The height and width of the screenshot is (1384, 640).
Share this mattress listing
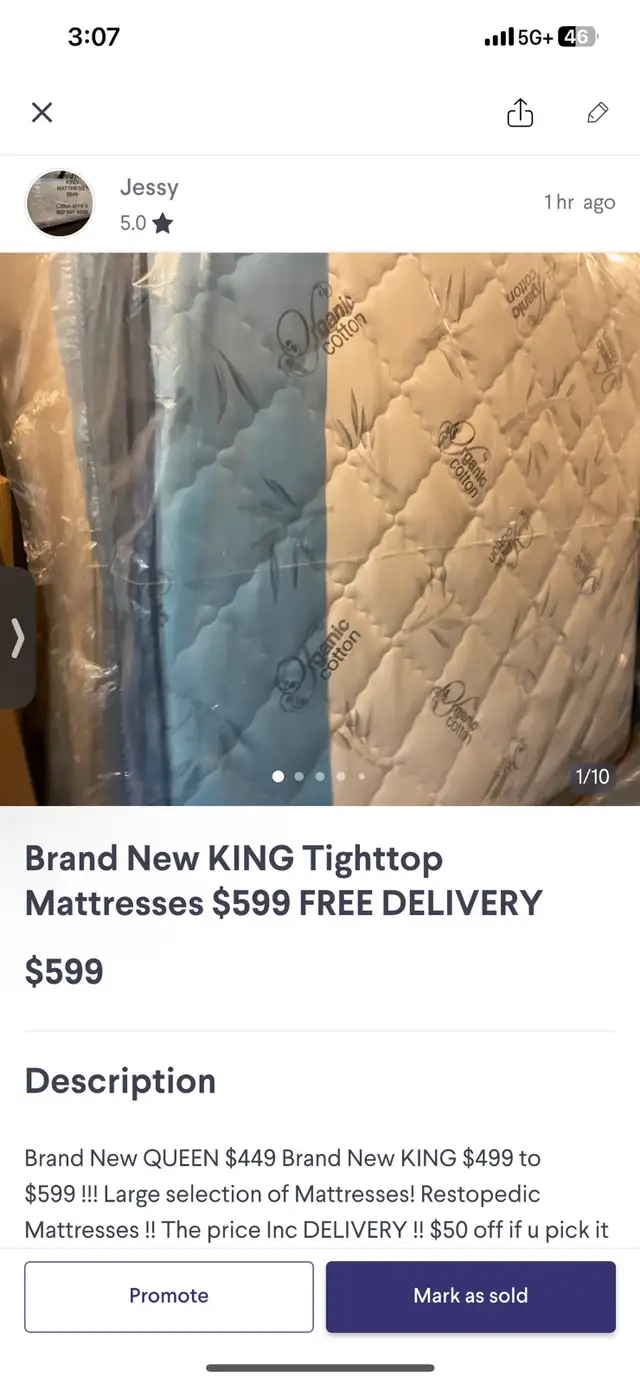[x=520, y=113]
